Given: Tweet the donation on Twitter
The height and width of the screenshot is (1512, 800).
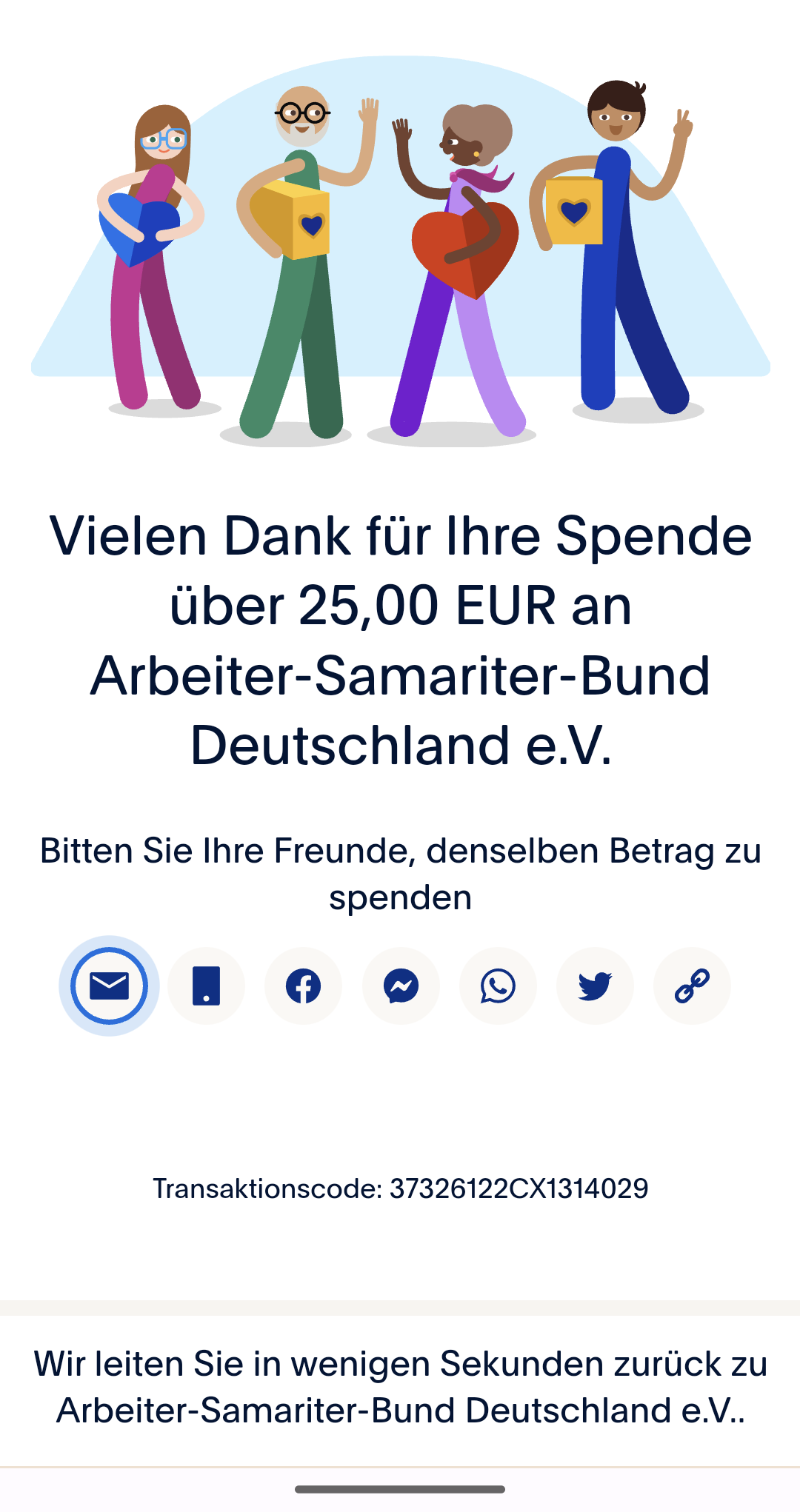Looking at the screenshot, I should (x=595, y=986).
